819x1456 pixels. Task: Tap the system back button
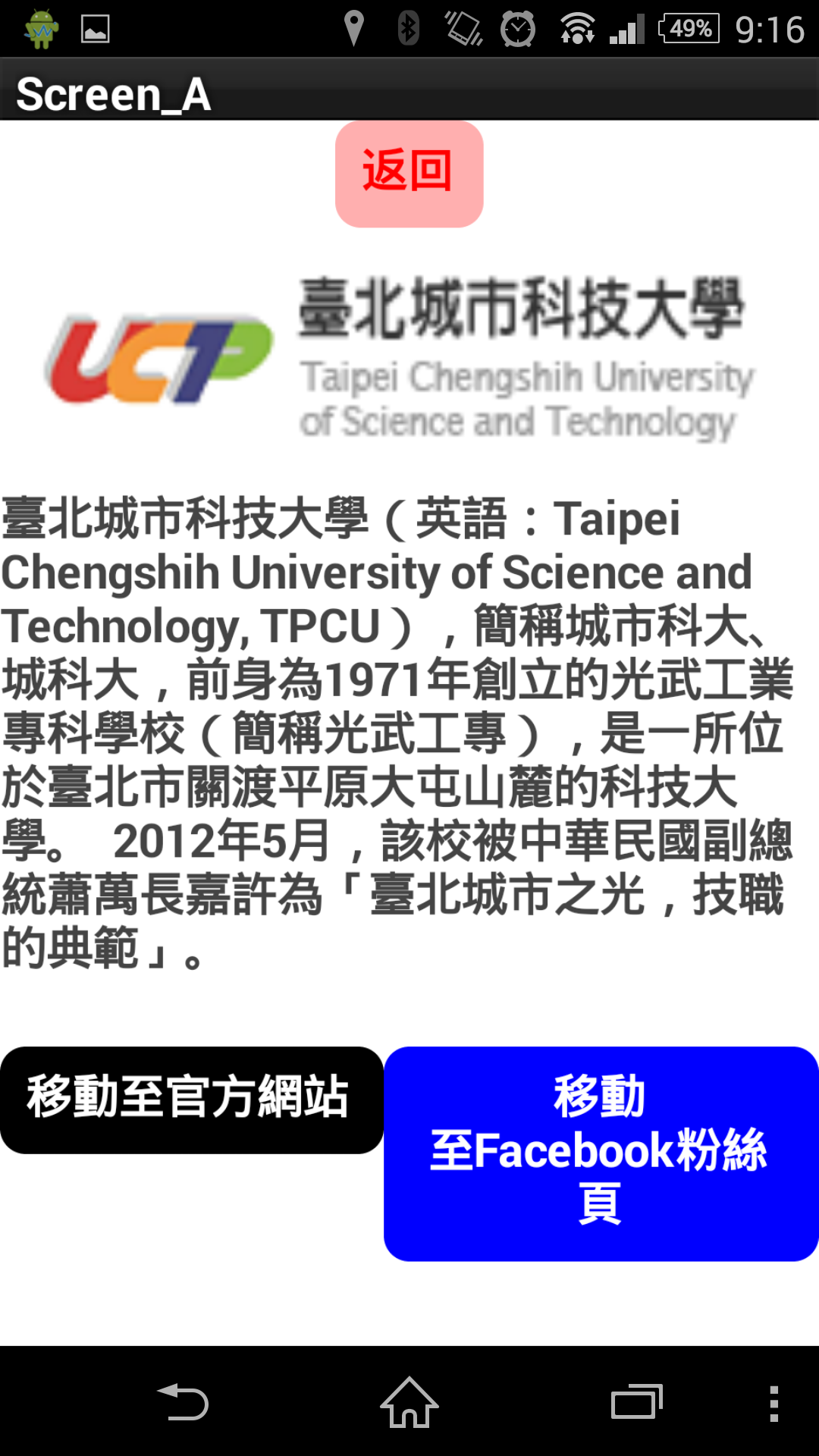pyautogui.click(x=183, y=1402)
